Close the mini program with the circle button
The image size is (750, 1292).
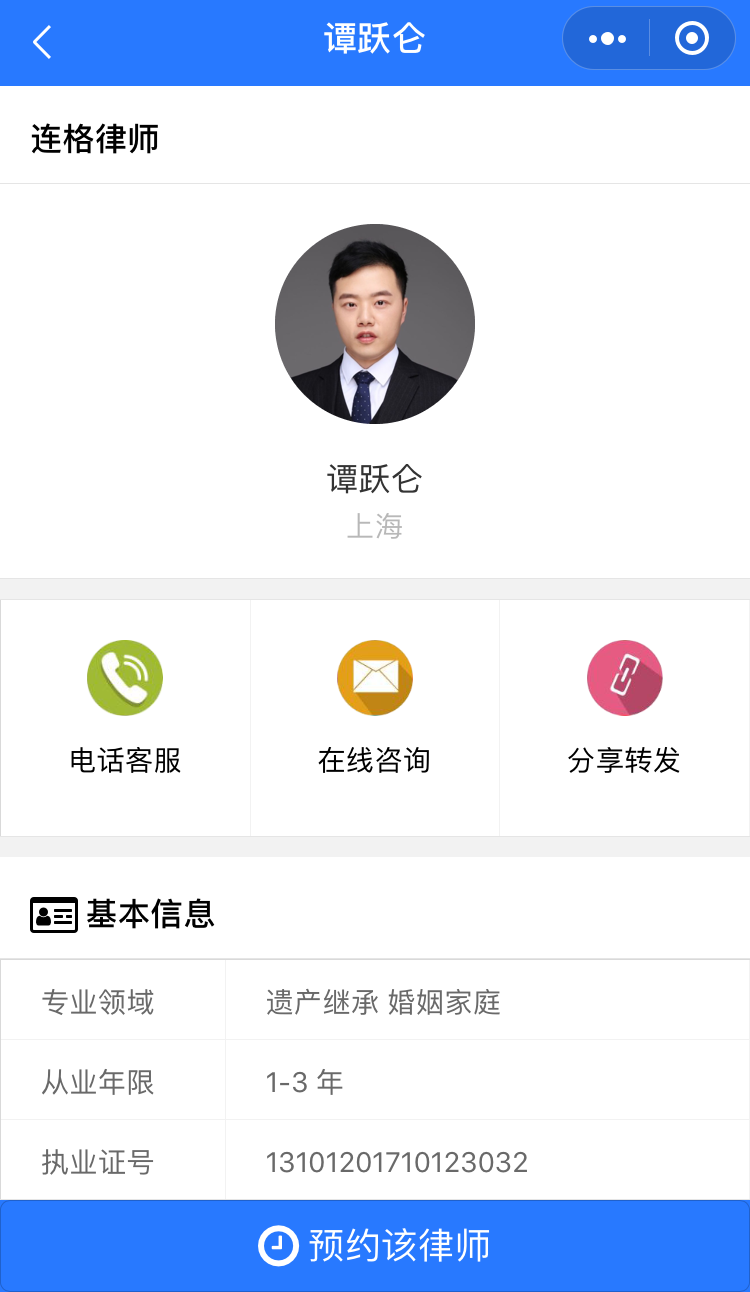pyautogui.click(x=692, y=39)
